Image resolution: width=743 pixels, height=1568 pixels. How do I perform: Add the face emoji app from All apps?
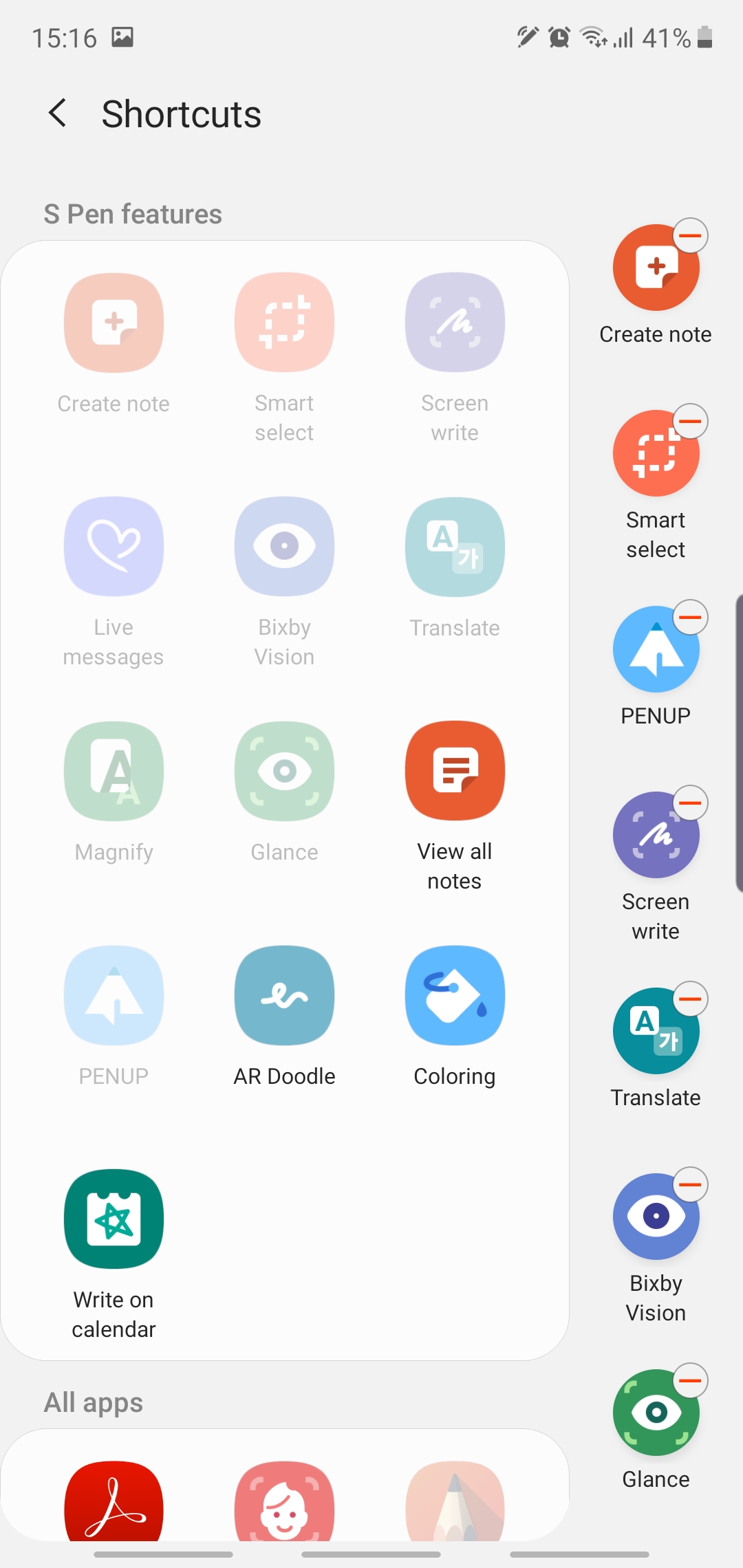point(284,1503)
